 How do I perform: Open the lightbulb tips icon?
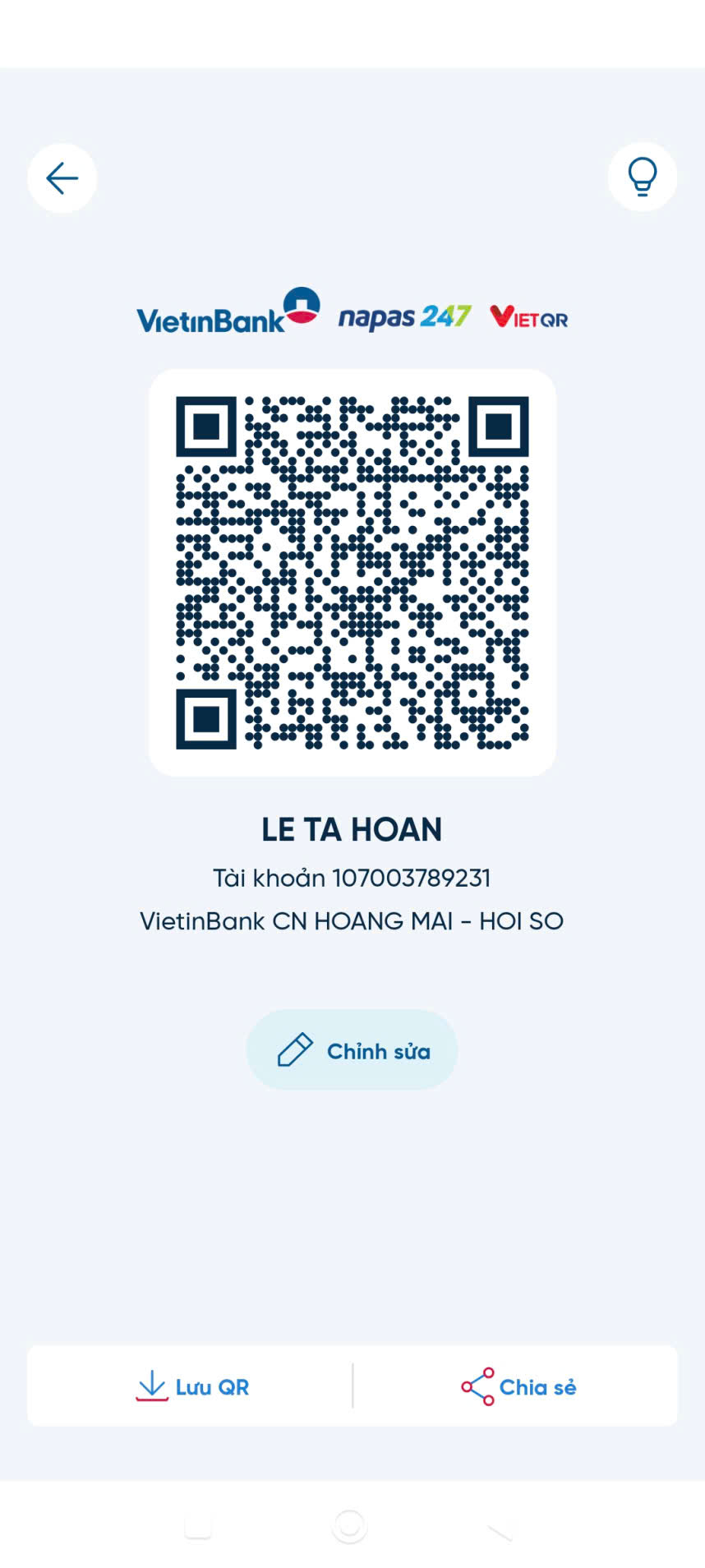[x=642, y=177]
